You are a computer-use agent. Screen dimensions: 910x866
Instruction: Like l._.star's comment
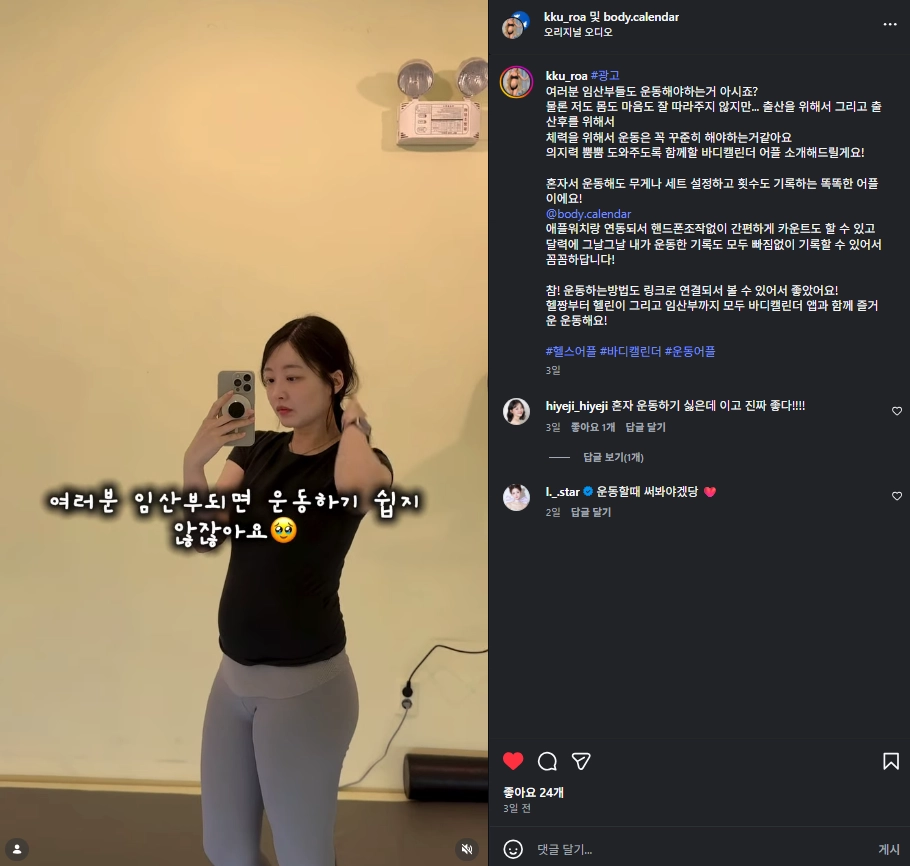pyautogui.click(x=896, y=496)
